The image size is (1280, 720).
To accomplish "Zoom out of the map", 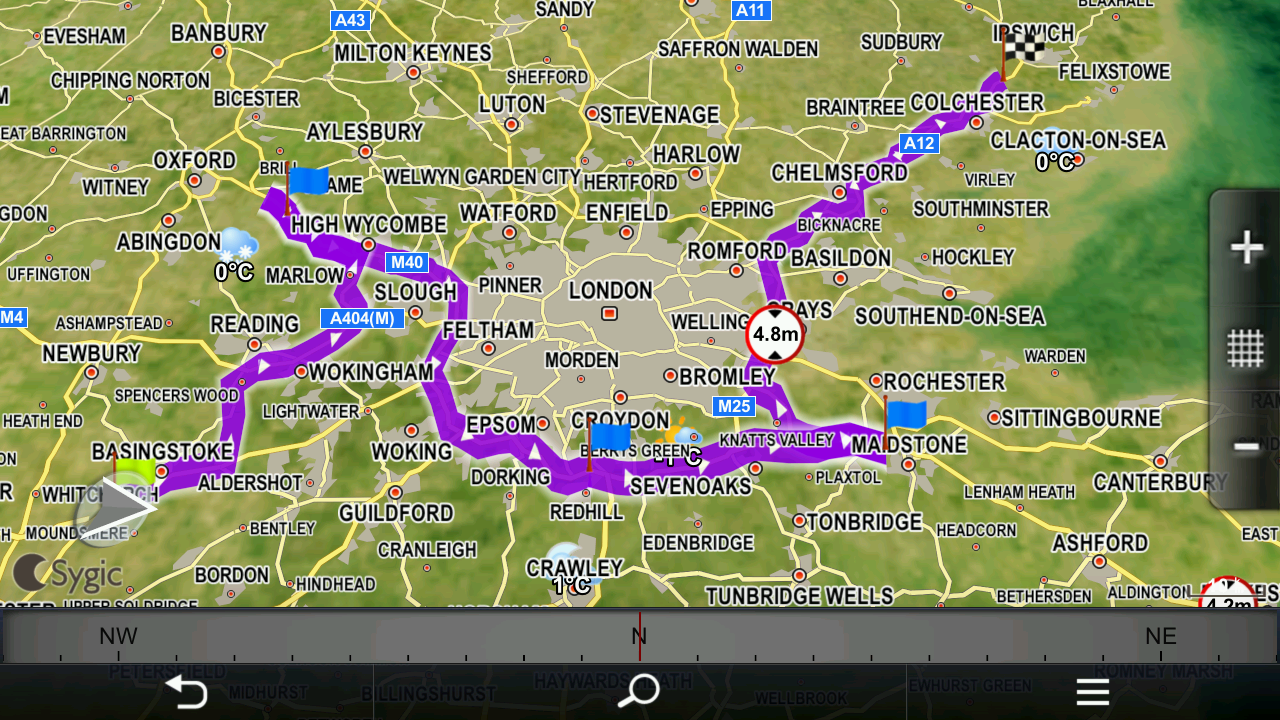I will [x=1246, y=447].
